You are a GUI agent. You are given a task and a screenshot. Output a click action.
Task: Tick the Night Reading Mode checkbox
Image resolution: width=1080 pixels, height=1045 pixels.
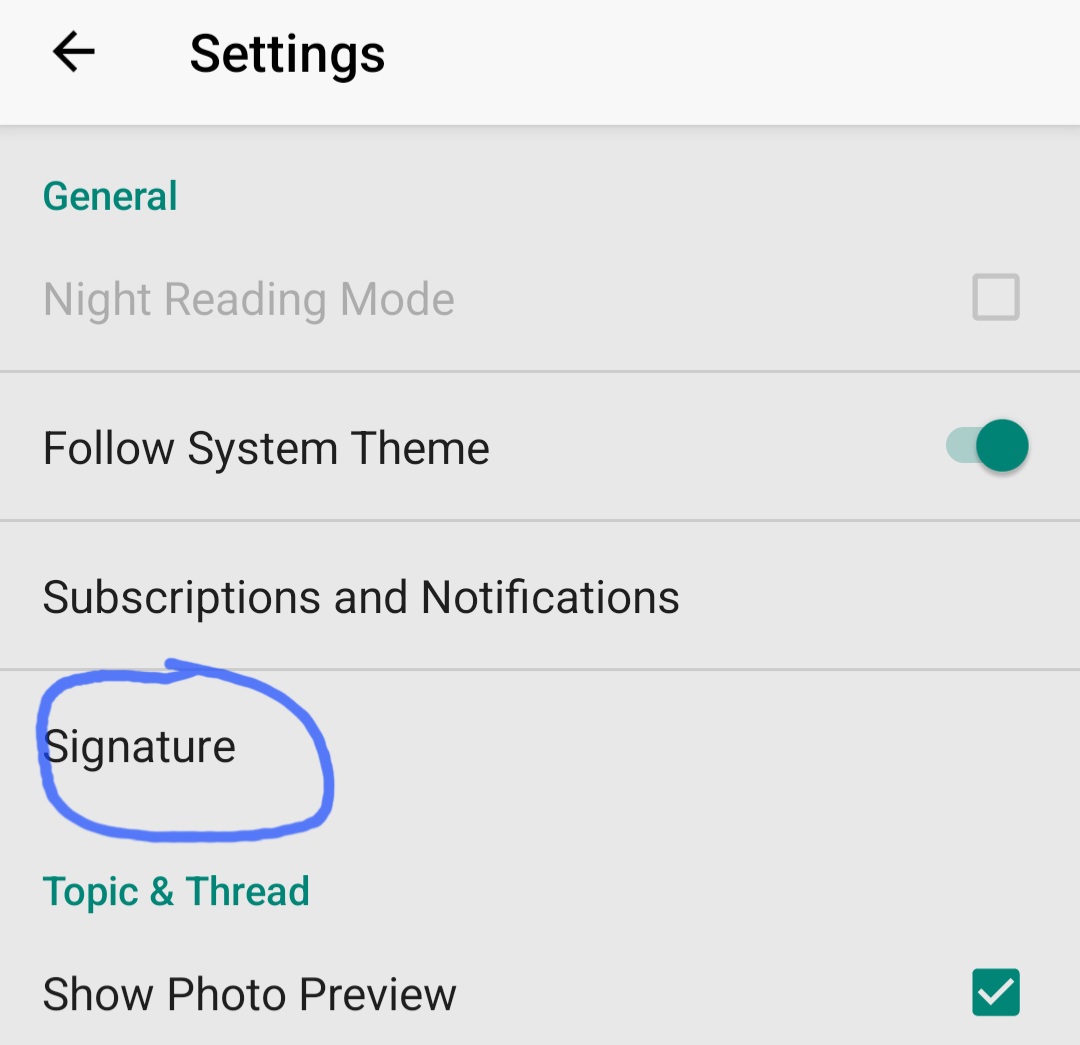tap(995, 298)
